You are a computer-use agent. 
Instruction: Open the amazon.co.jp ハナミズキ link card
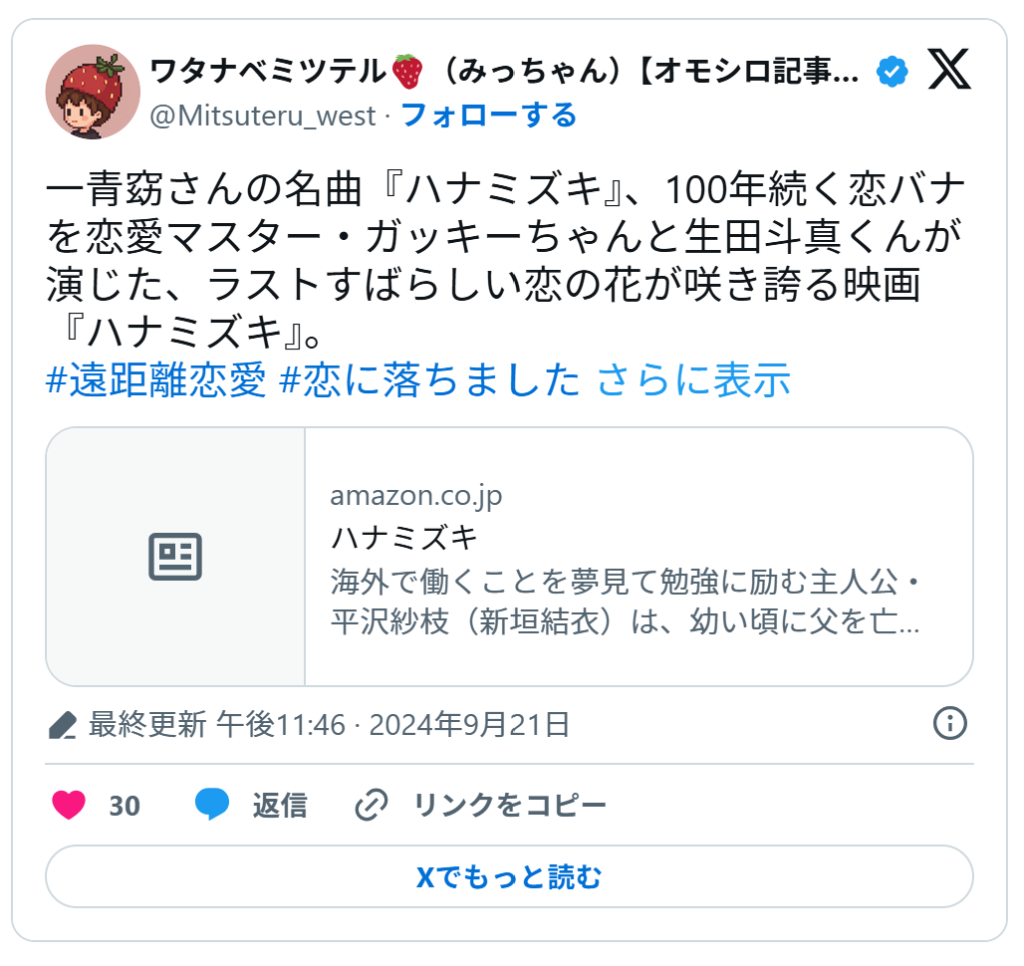(x=509, y=556)
